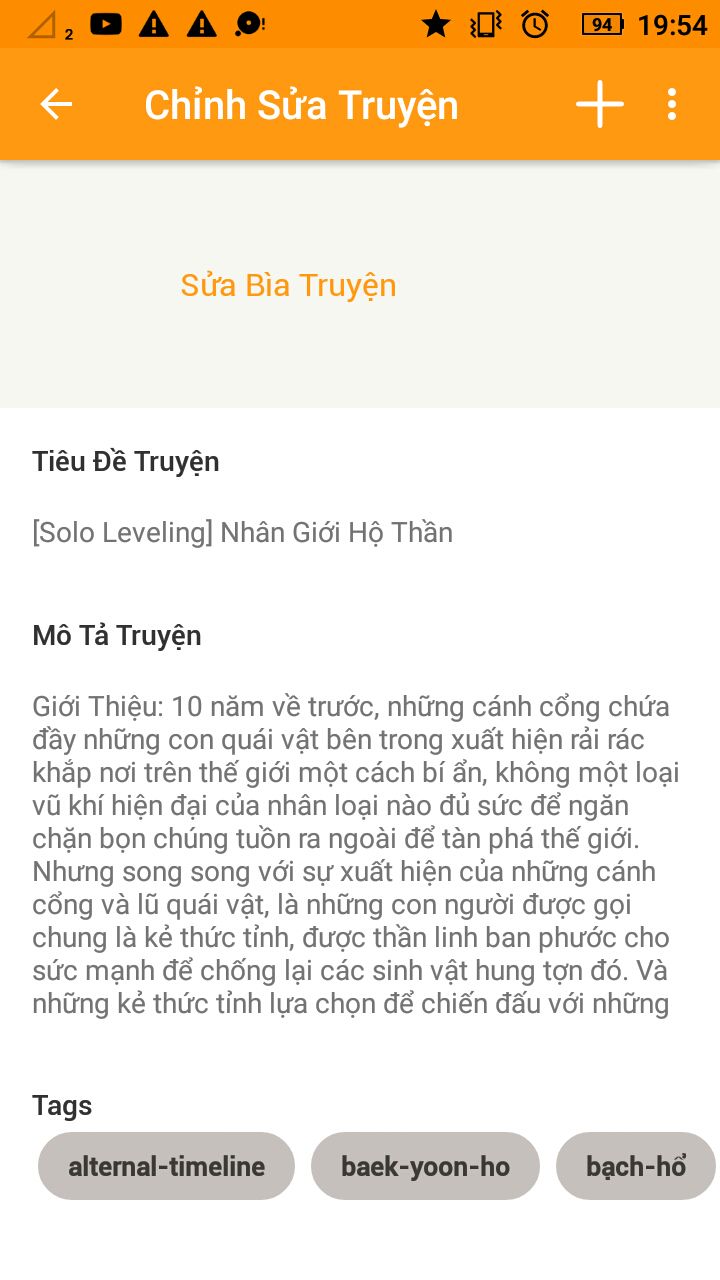The width and height of the screenshot is (720, 1280).
Task: Select the alternal-timeline tag chip
Action: [x=166, y=1166]
